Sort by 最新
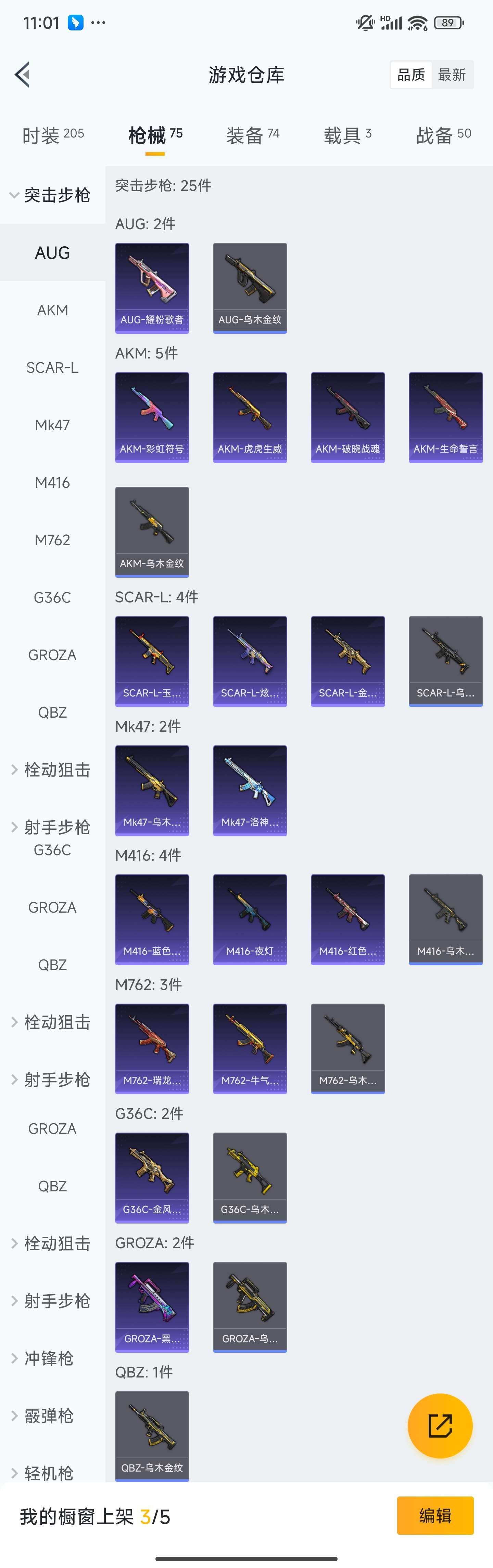The height and width of the screenshot is (1568, 493). point(452,75)
